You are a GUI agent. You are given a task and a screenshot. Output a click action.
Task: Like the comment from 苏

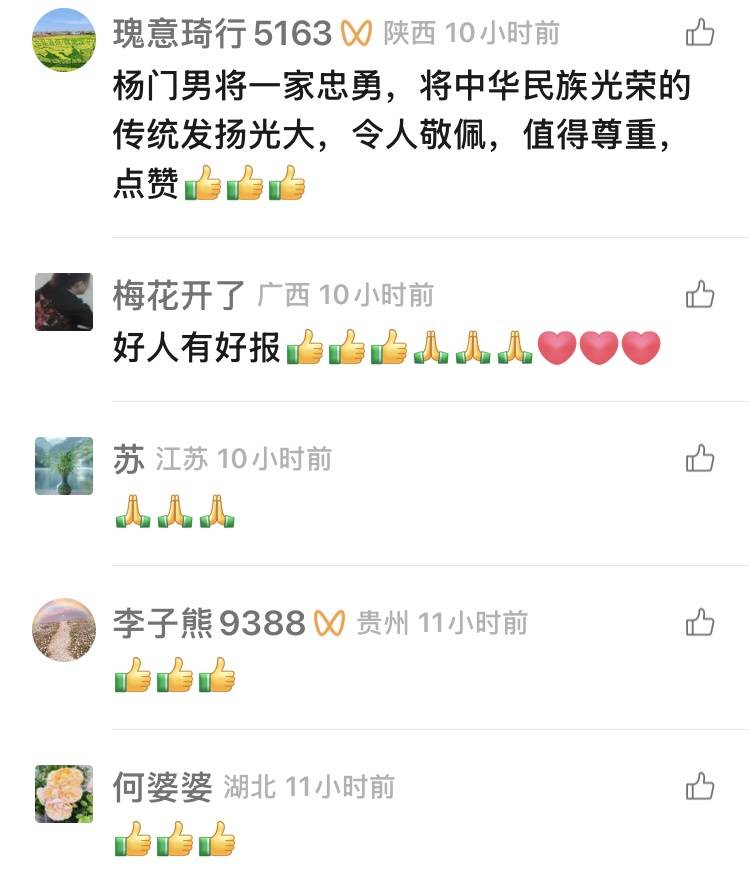(700, 458)
